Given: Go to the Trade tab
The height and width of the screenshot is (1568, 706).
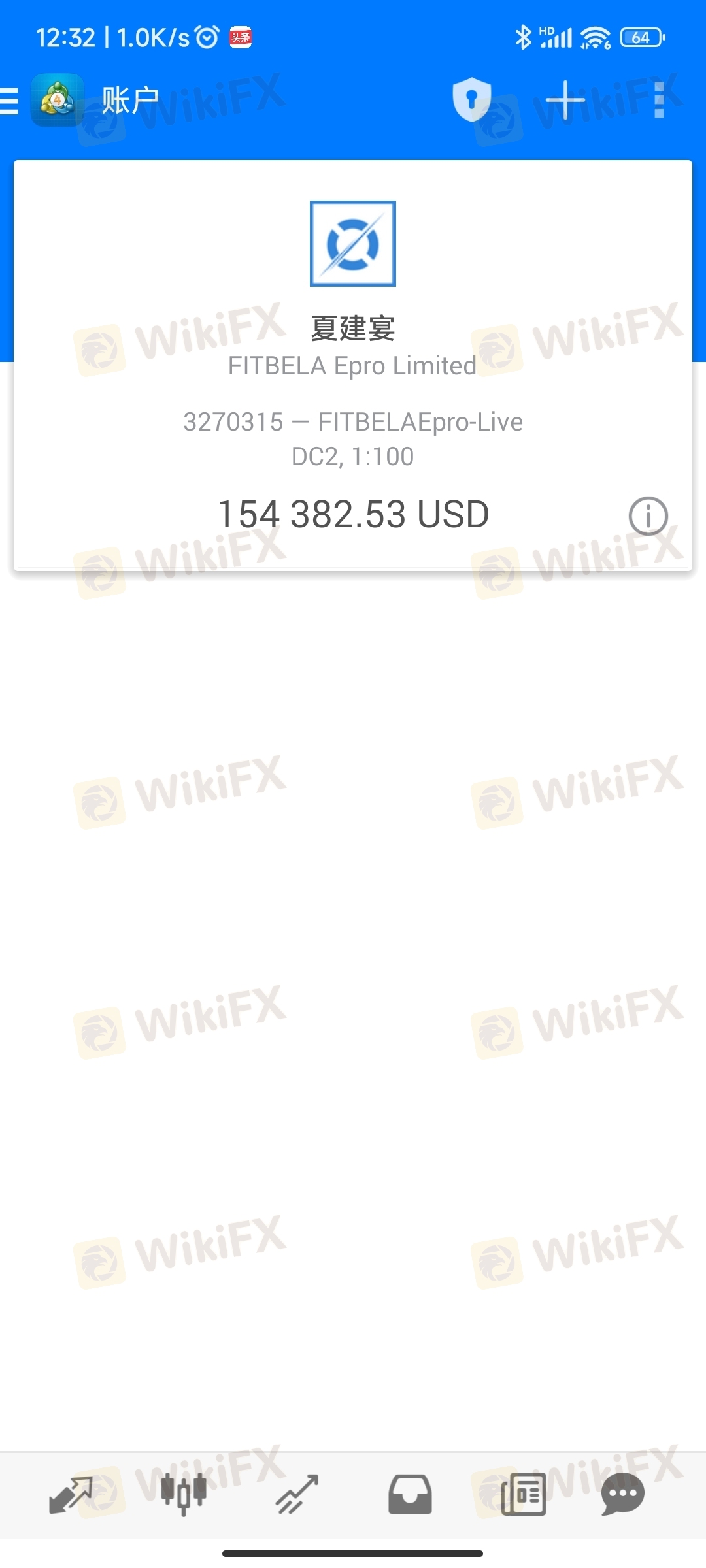Looking at the screenshot, I should coord(297,1494).
